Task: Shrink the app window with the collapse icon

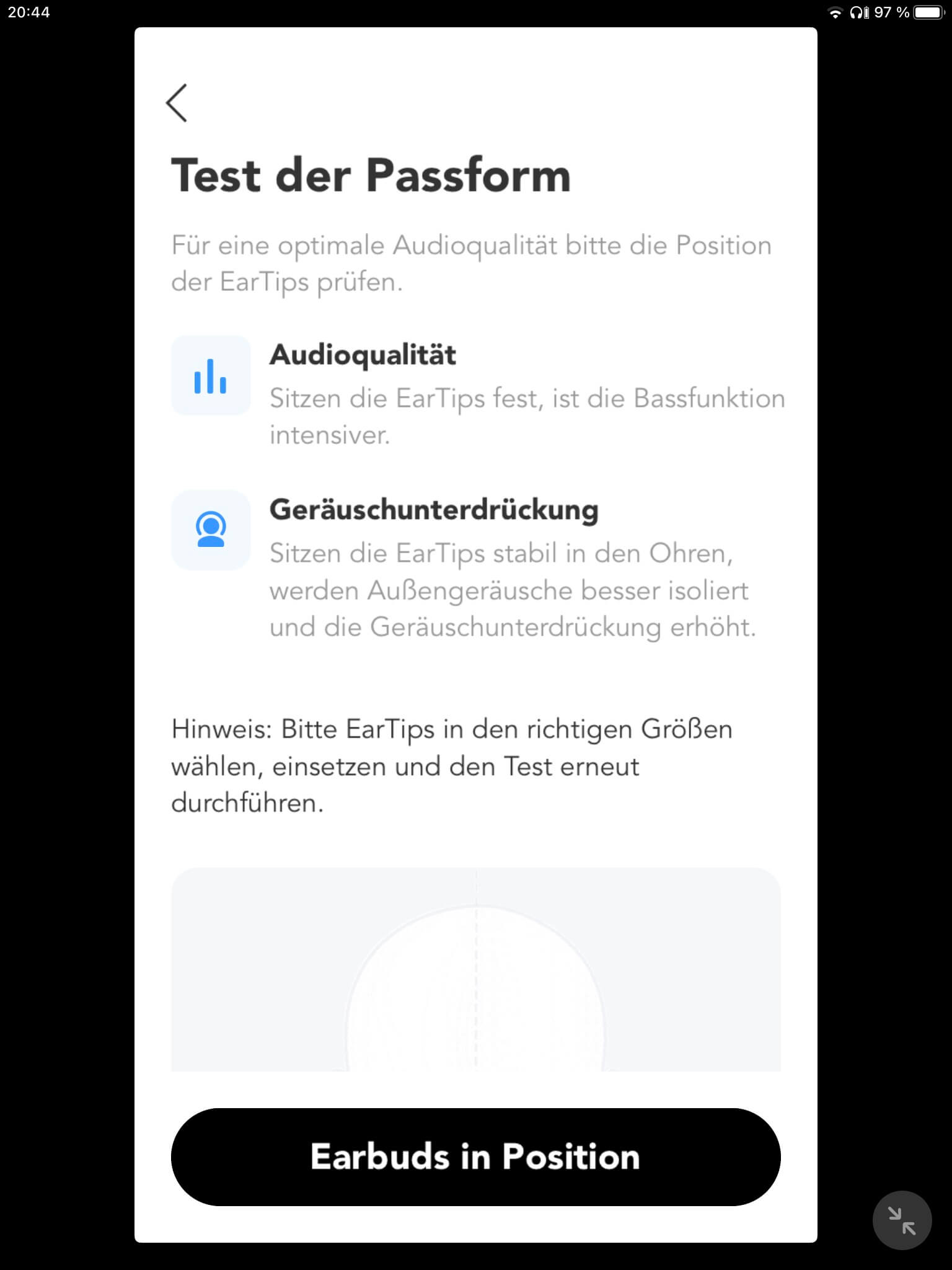Action: tap(902, 1220)
